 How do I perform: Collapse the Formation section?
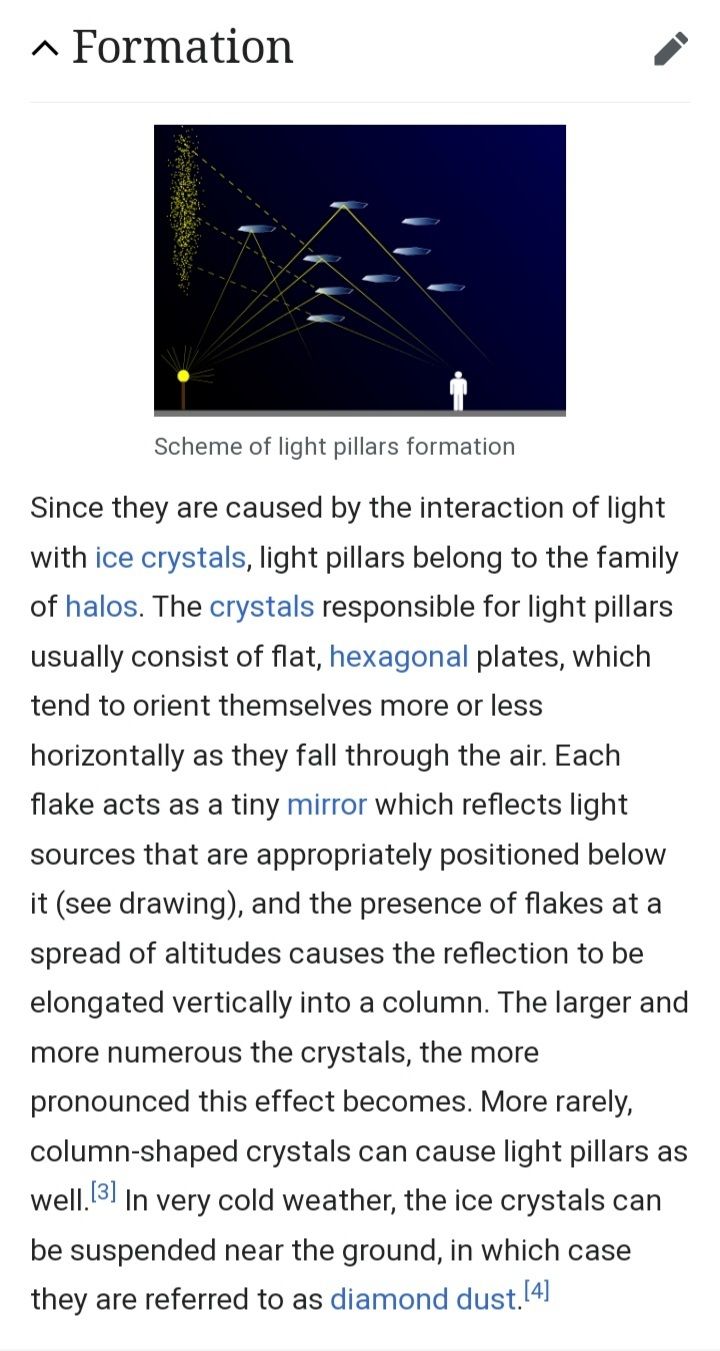45,48
